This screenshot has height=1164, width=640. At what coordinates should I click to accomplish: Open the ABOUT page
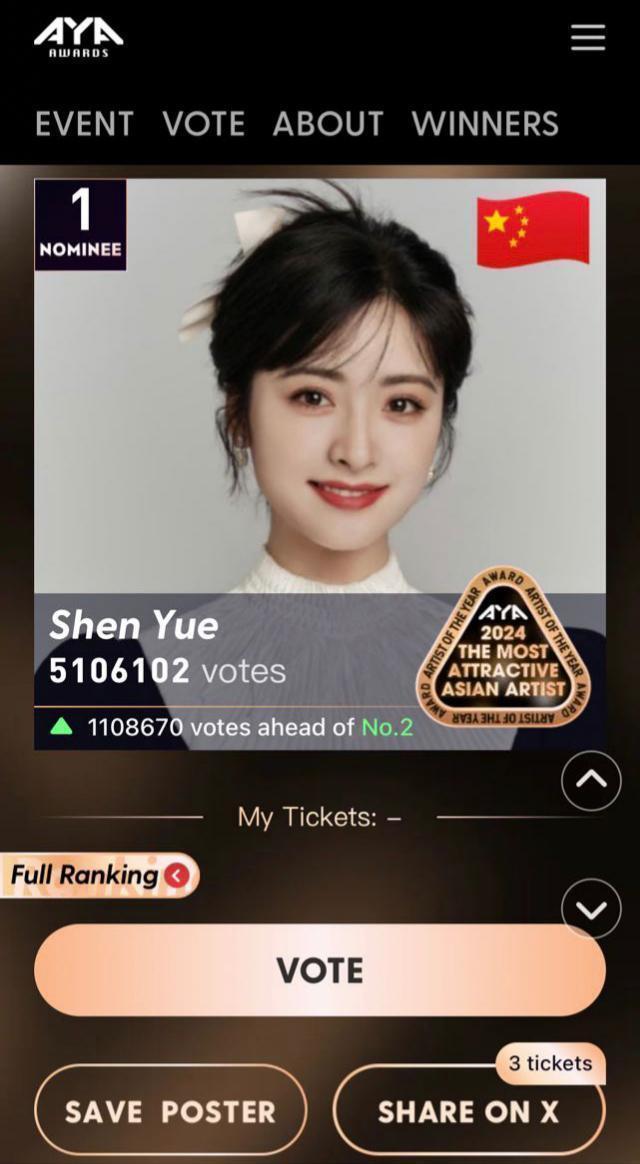pos(328,124)
